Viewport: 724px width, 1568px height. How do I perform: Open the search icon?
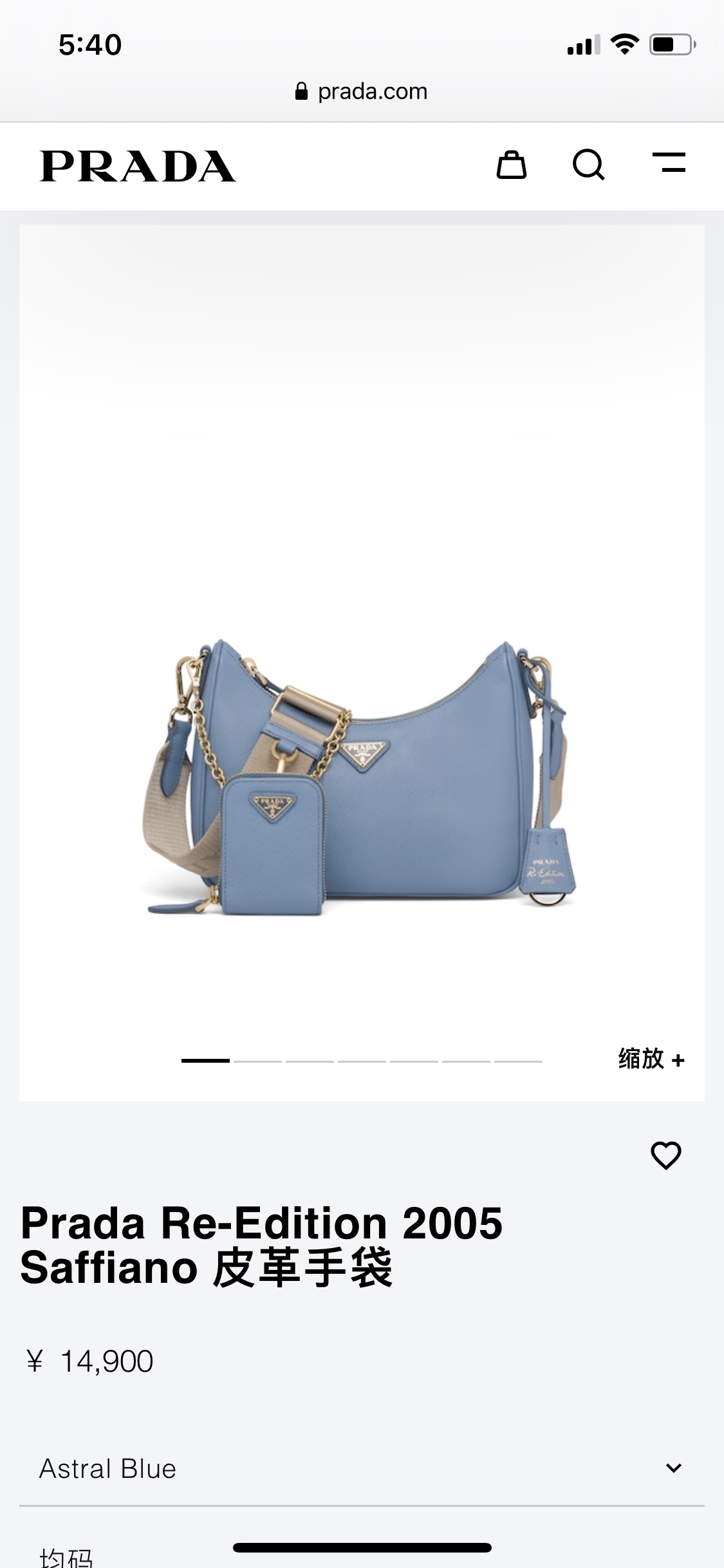pos(588,165)
